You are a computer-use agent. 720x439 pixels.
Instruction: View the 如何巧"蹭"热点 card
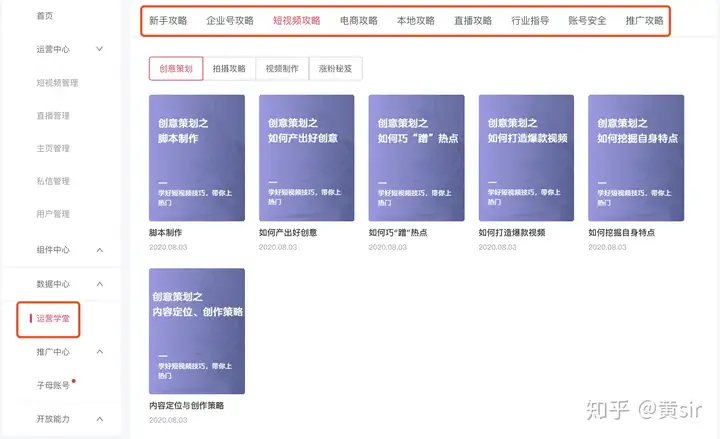tap(416, 158)
